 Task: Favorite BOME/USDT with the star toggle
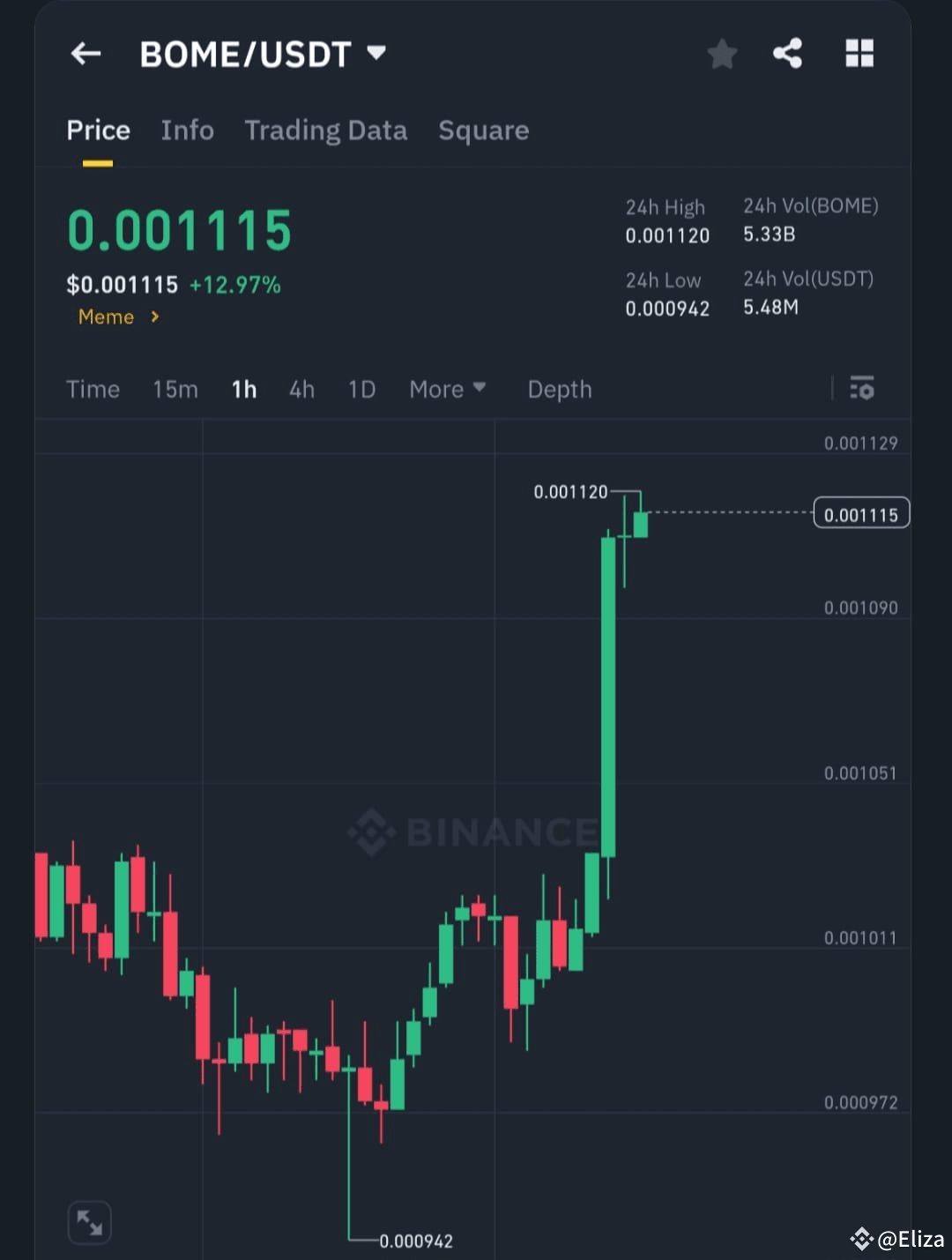(722, 53)
